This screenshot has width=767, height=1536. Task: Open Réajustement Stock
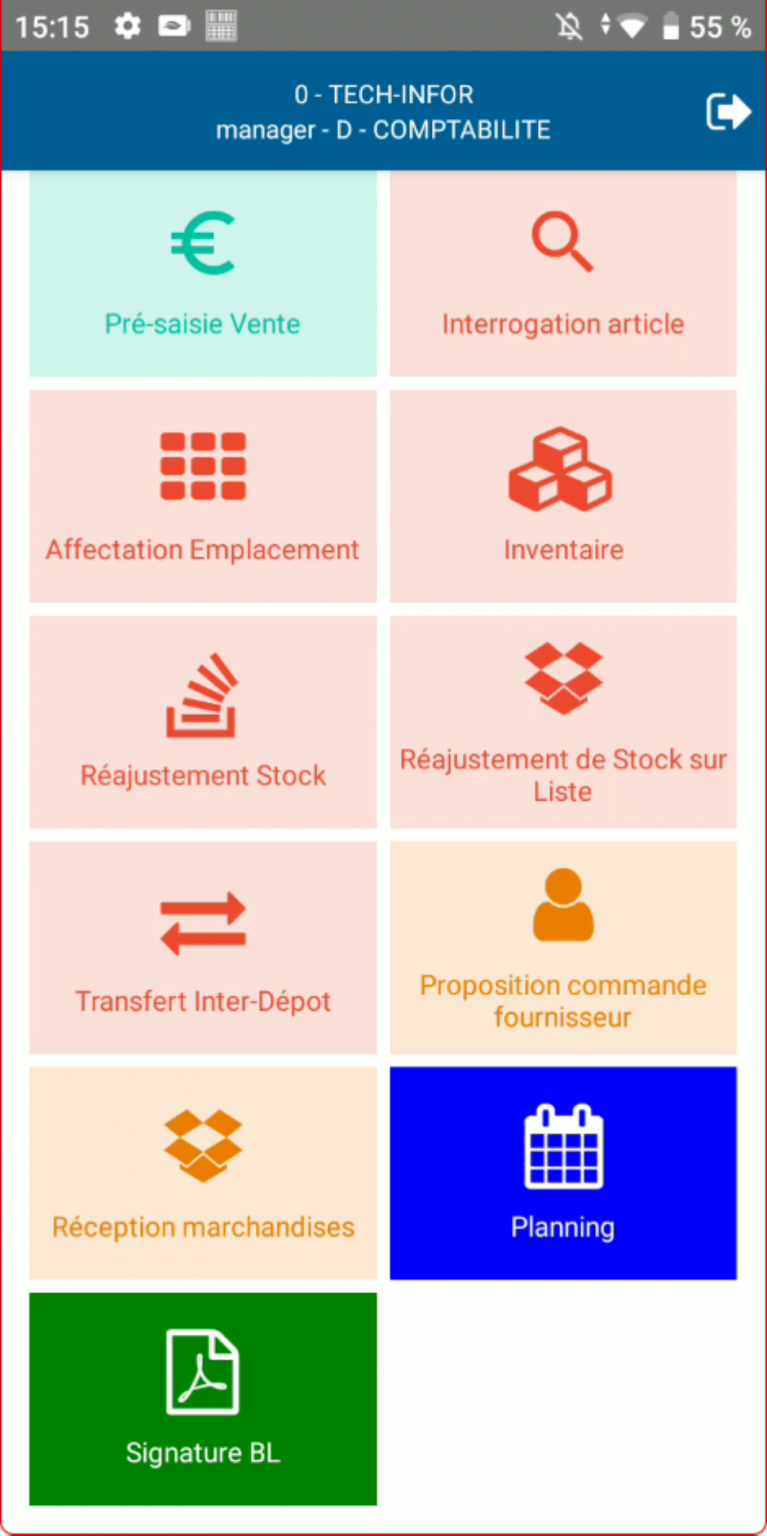tap(203, 722)
